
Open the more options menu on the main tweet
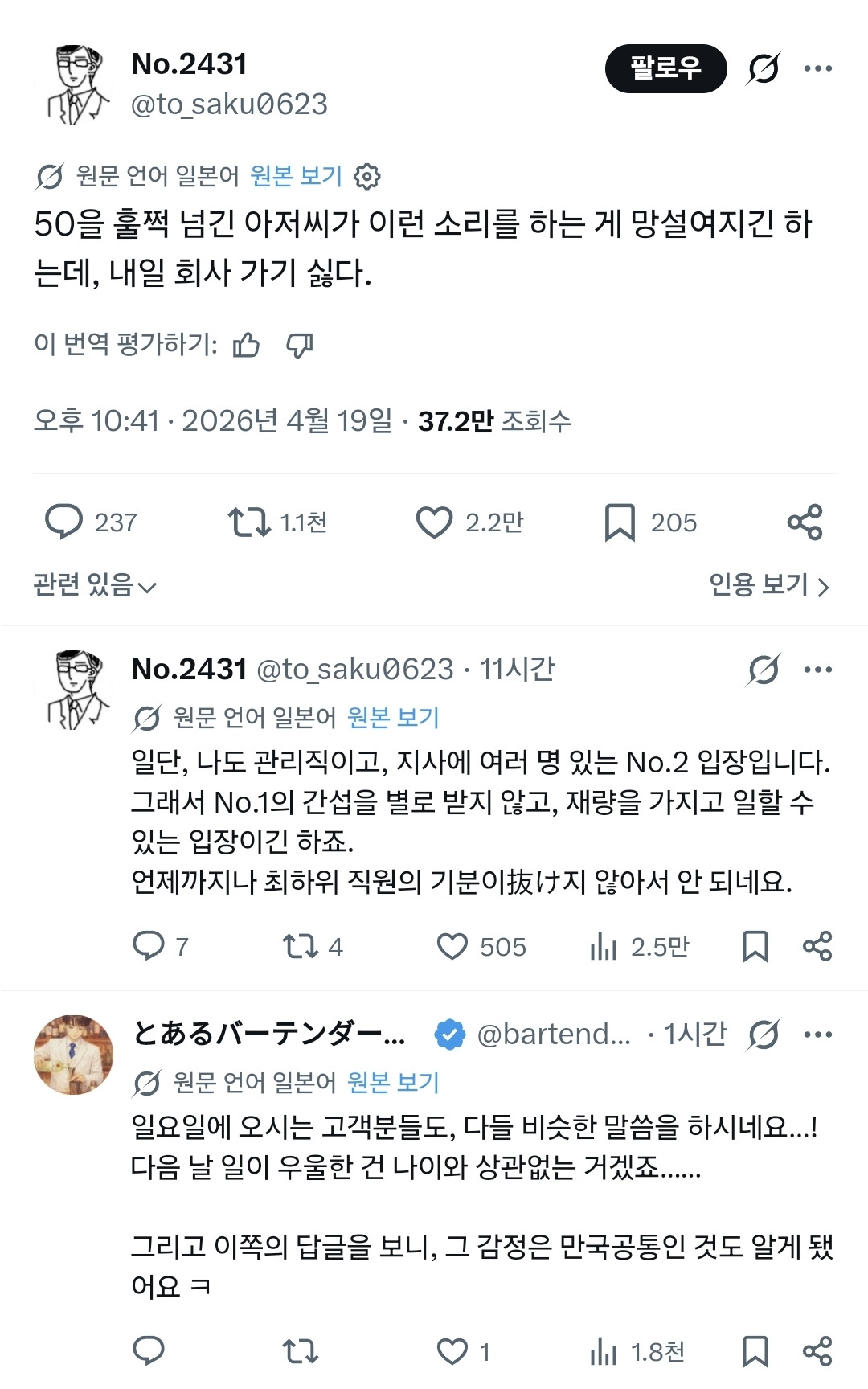(820, 69)
